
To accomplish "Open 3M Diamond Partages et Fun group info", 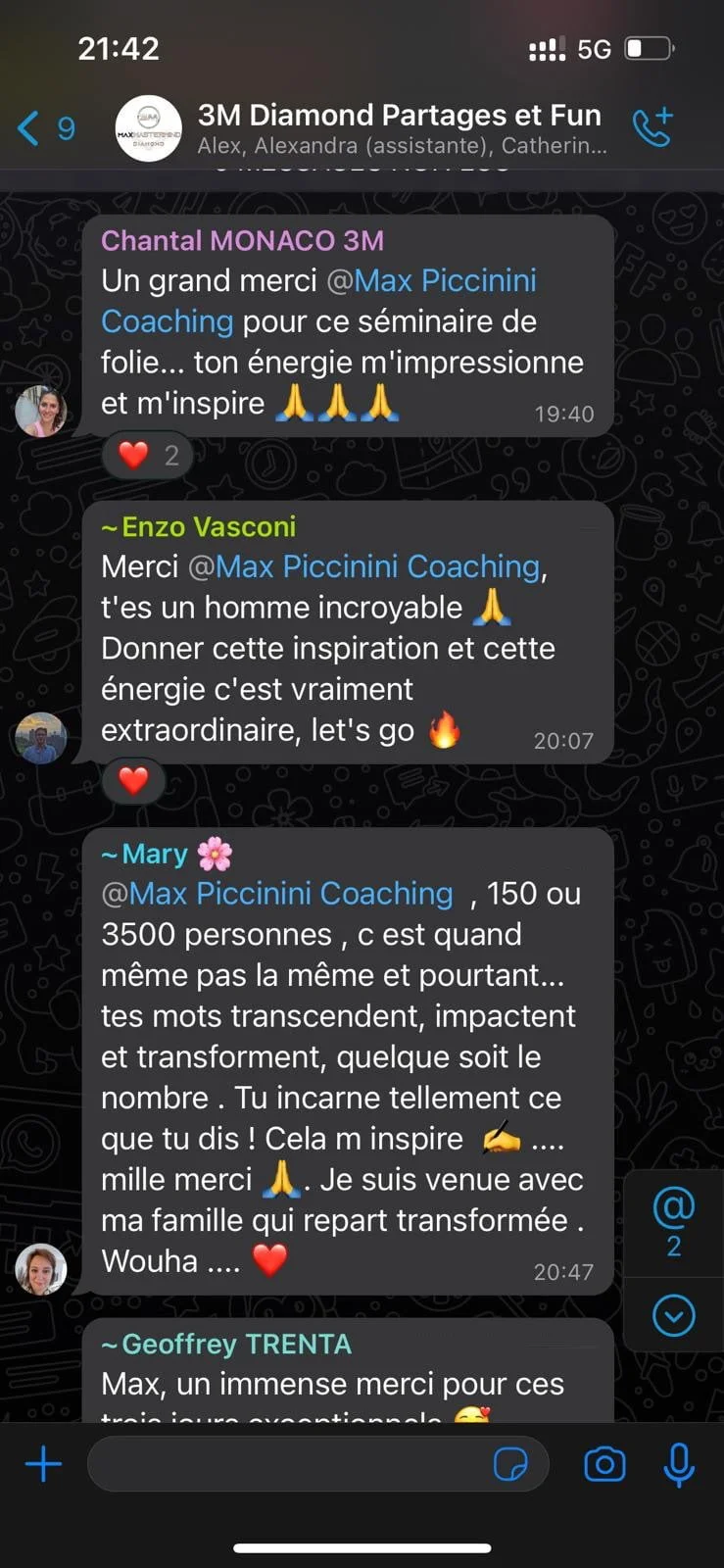I will click(x=401, y=128).
